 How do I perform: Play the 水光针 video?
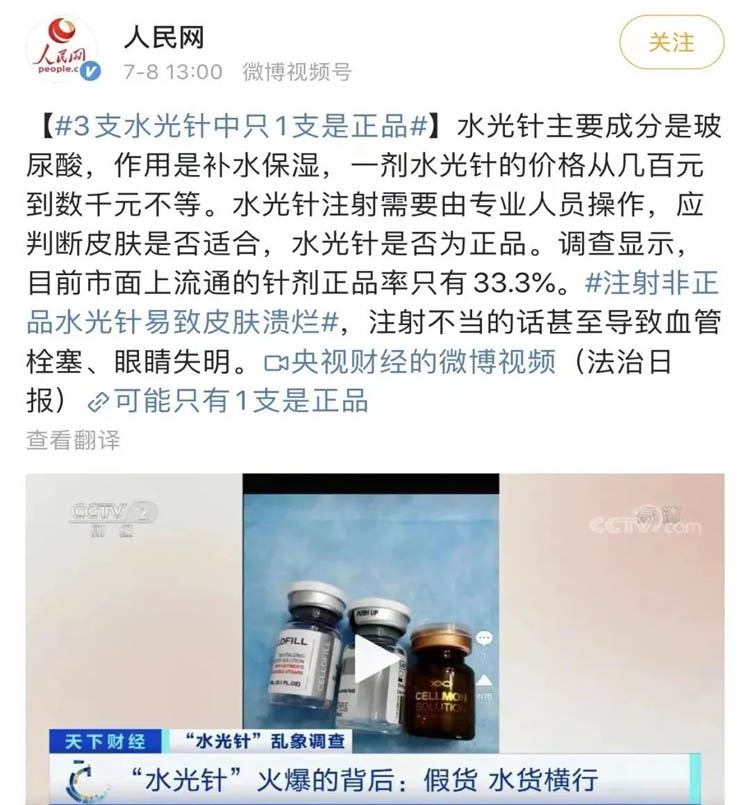(372, 658)
